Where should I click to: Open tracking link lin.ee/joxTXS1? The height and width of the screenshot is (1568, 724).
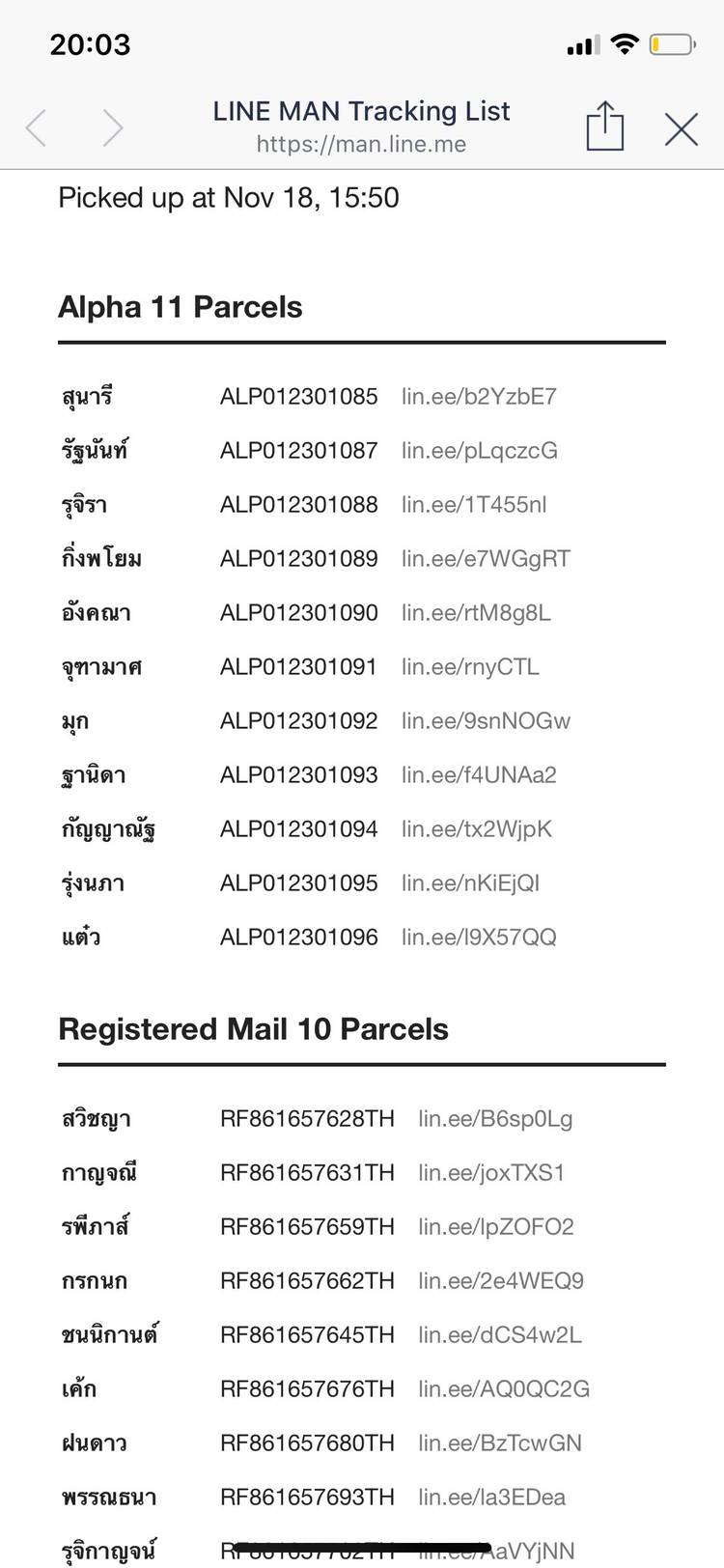(x=491, y=1173)
